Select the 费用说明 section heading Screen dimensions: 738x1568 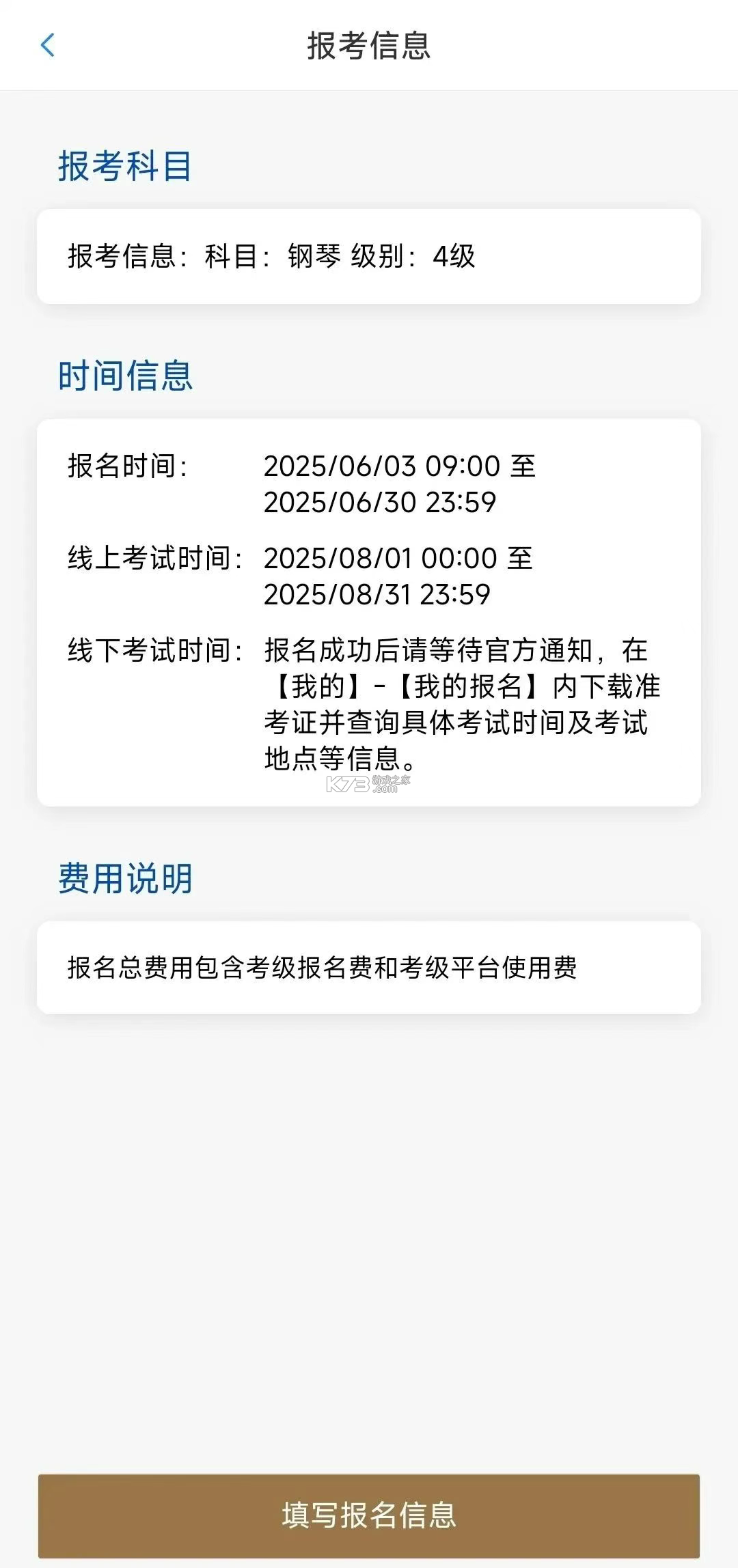coord(126,880)
